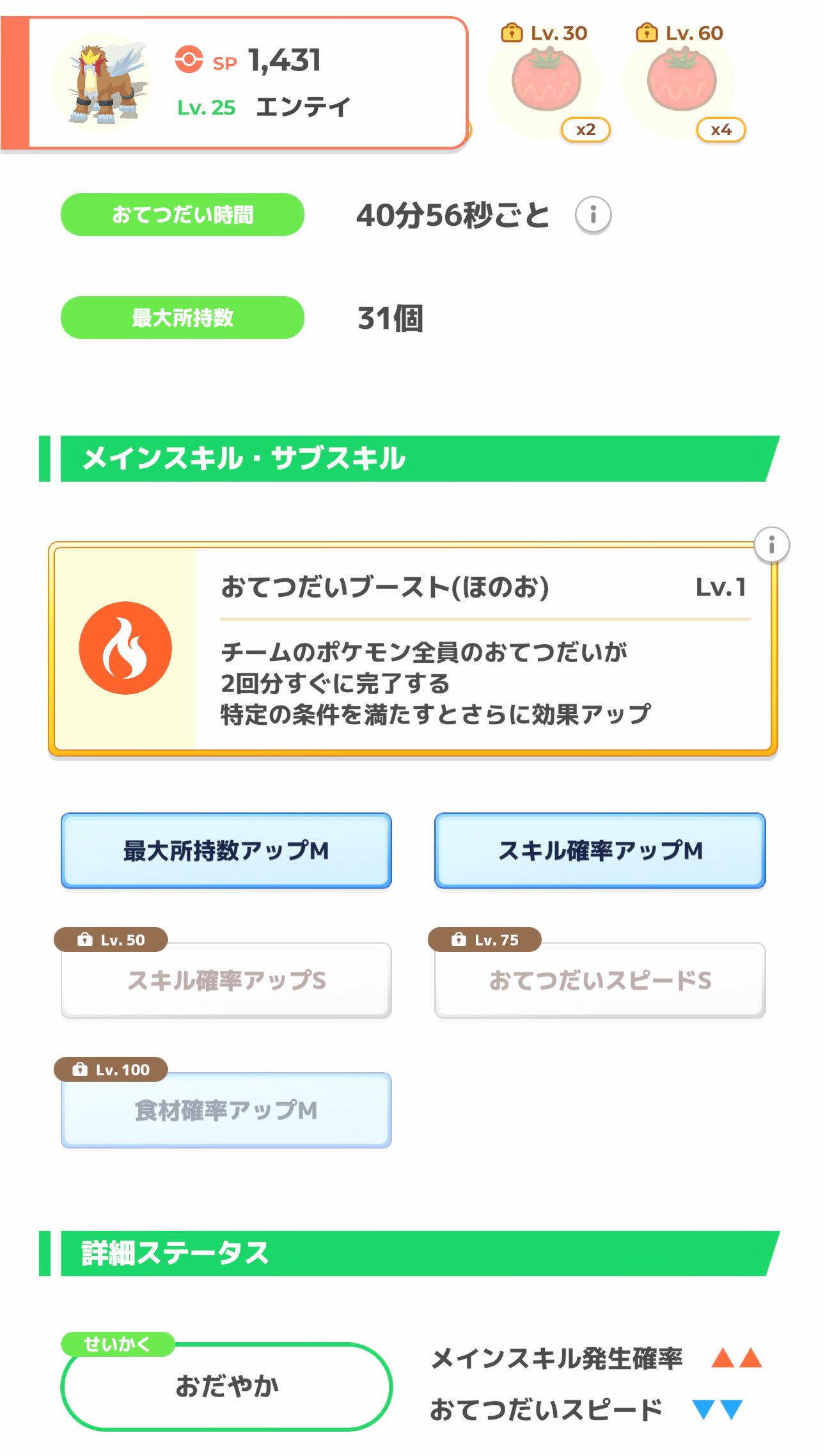Tap the Lv. 30 locked ingredient

[546, 82]
